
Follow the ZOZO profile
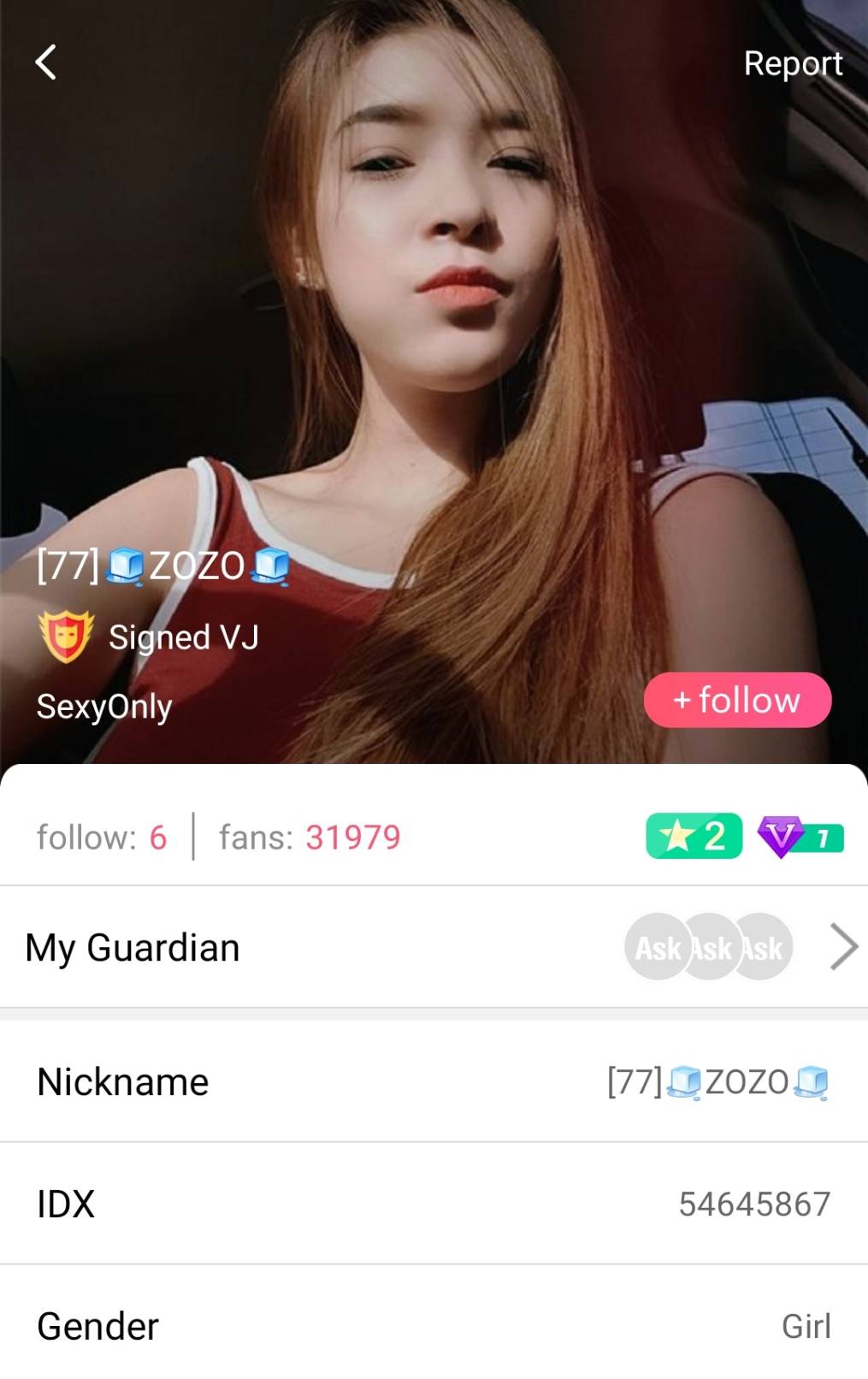pyautogui.click(x=737, y=700)
